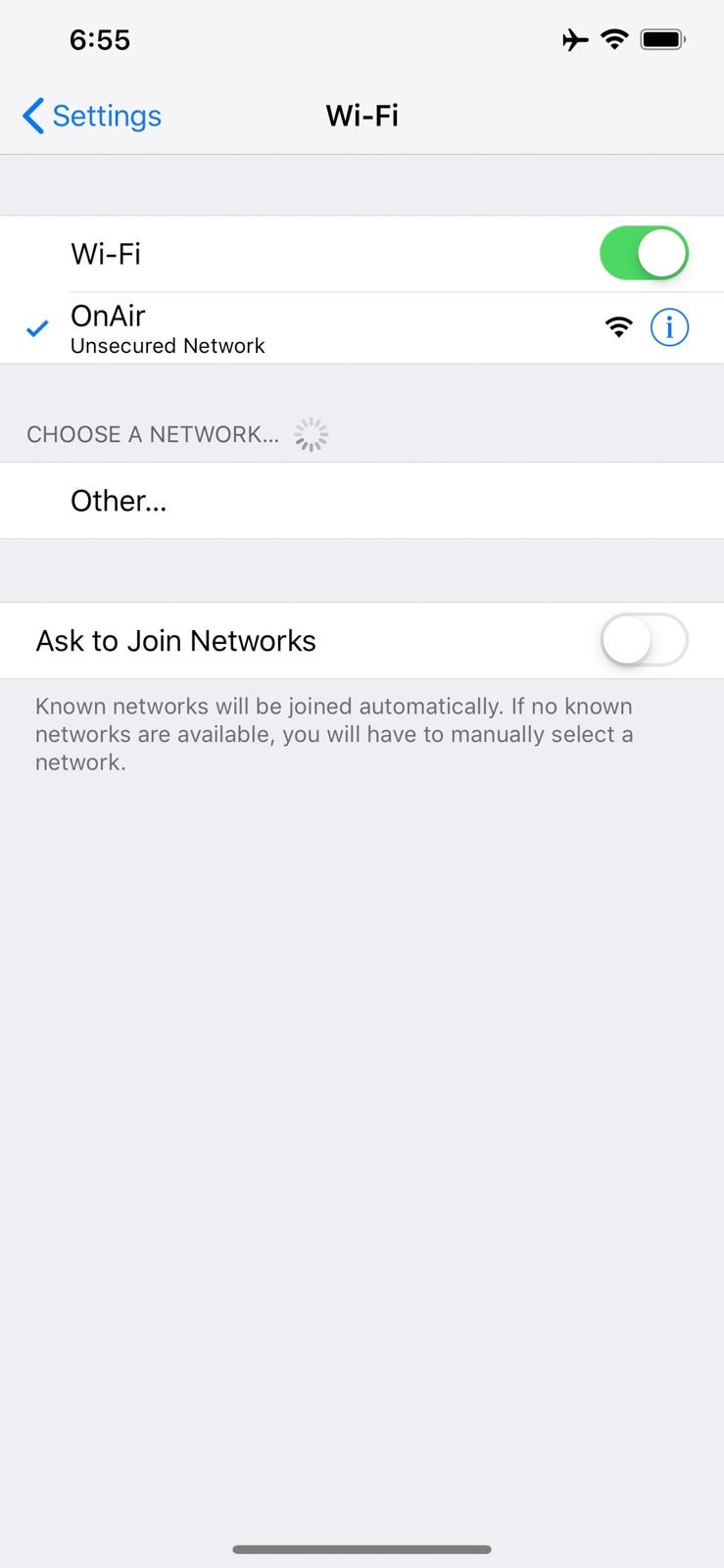Turn off the Wi-Fi switch

click(644, 253)
